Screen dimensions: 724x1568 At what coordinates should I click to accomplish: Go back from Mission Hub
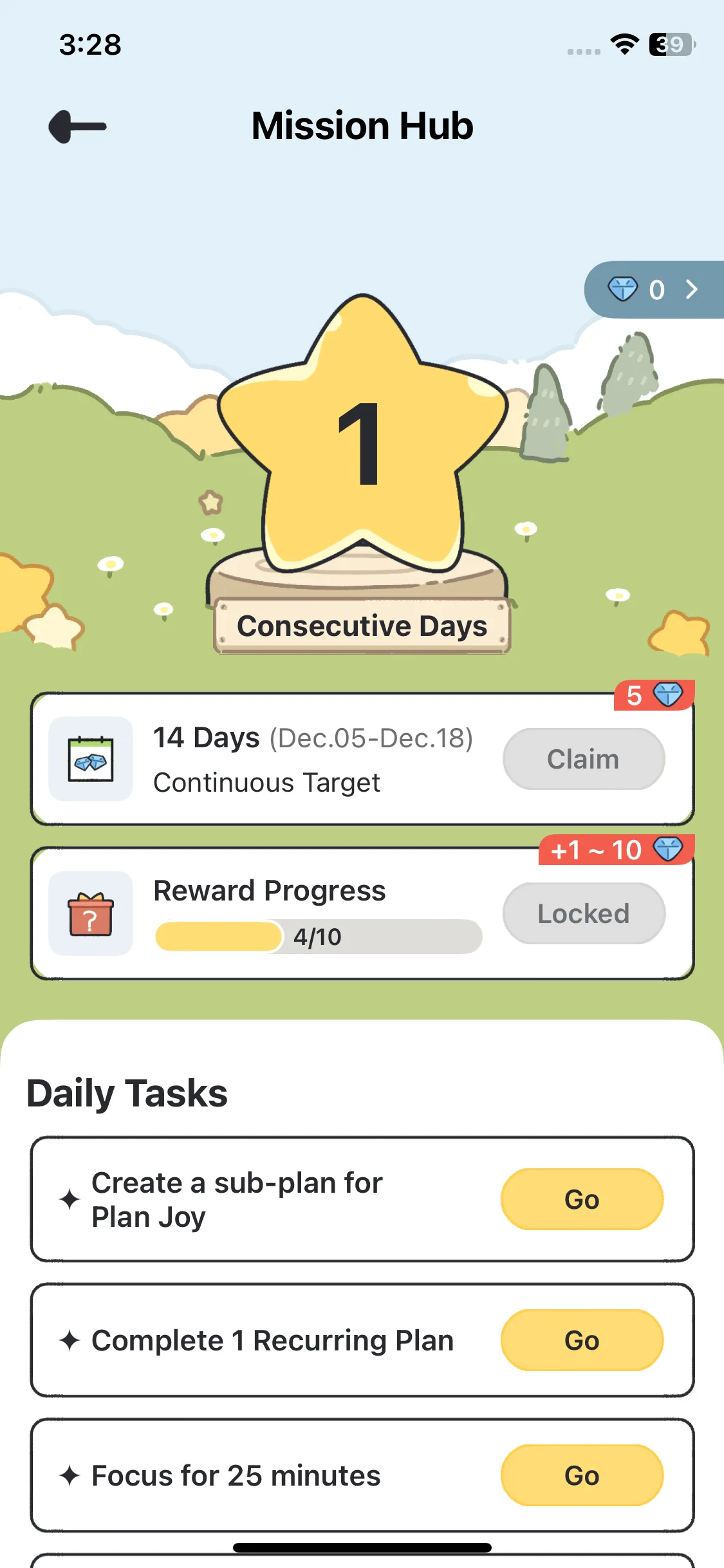[x=78, y=127]
